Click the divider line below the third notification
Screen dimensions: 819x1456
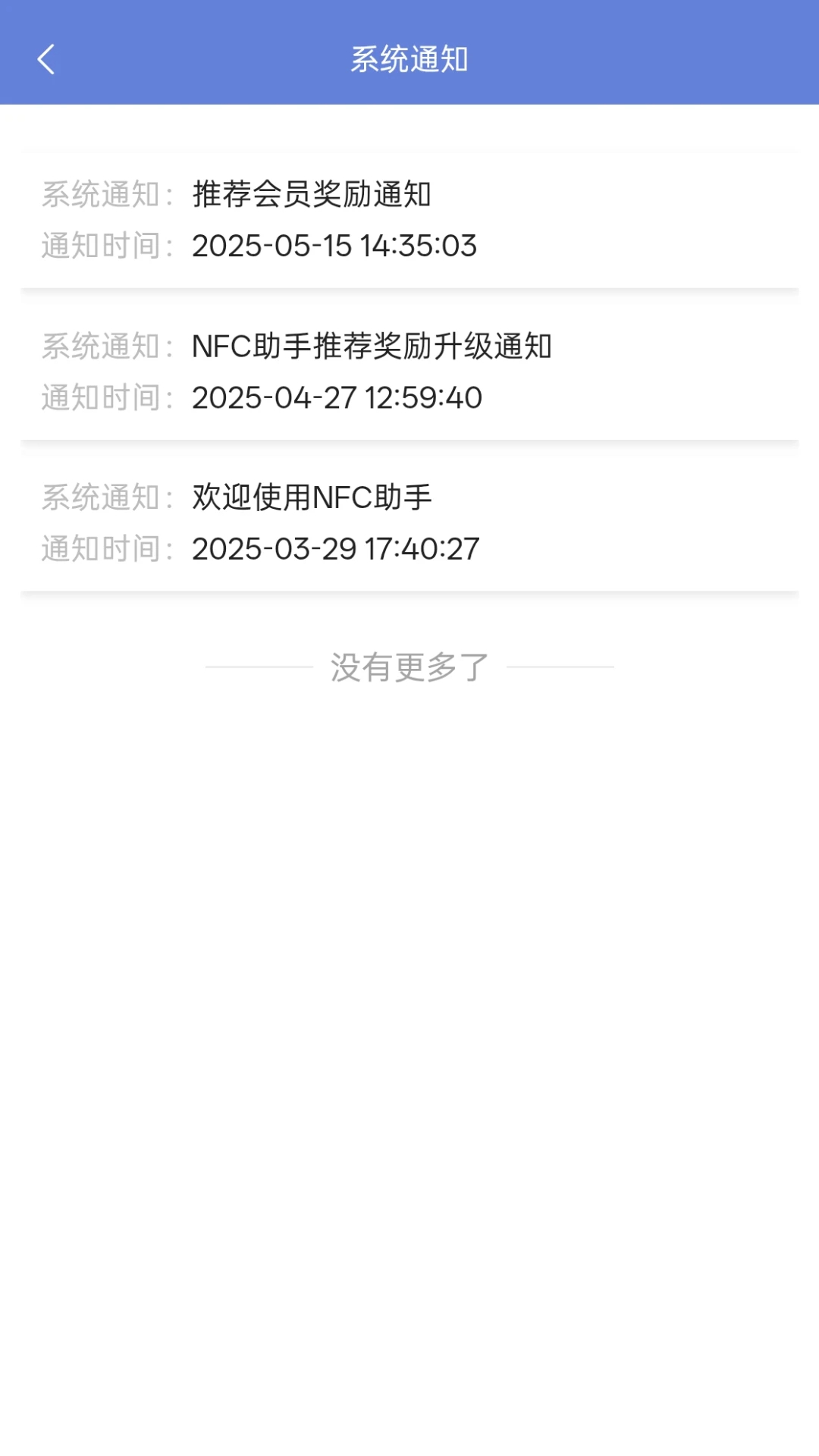tap(409, 591)
